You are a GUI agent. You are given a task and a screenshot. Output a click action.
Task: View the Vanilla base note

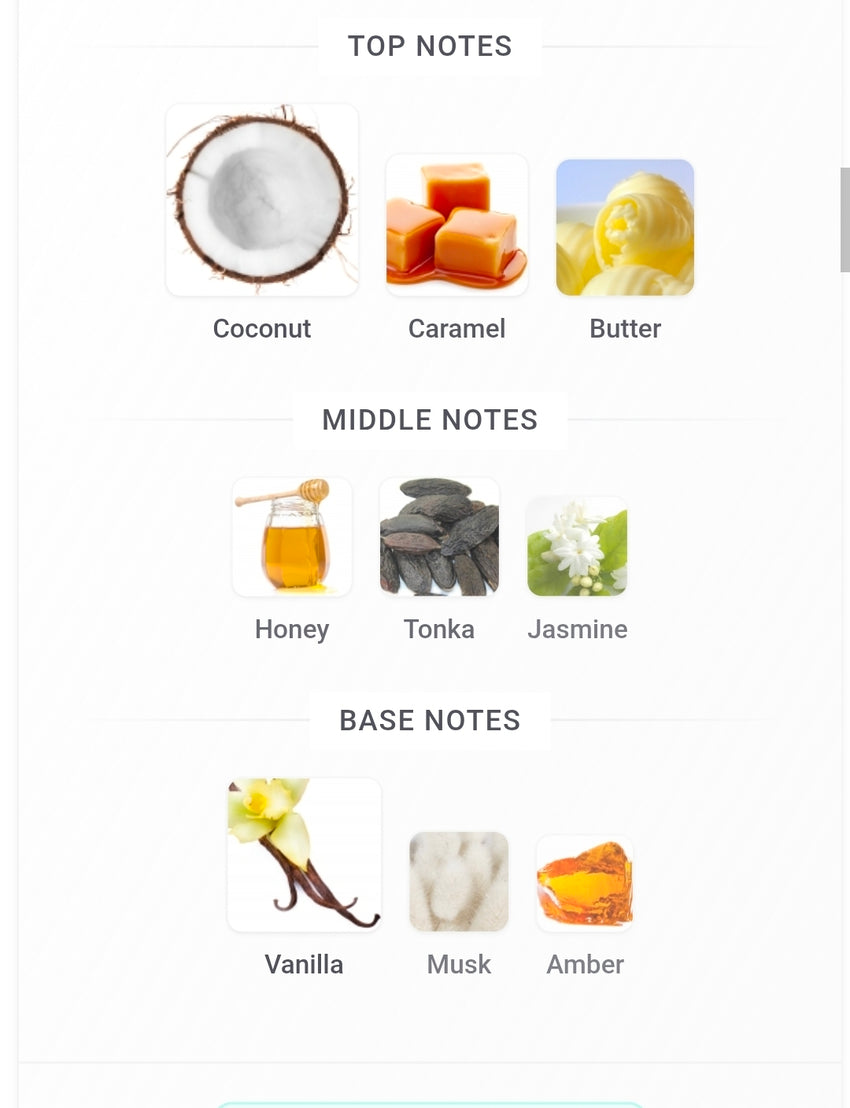click(304, 855)
